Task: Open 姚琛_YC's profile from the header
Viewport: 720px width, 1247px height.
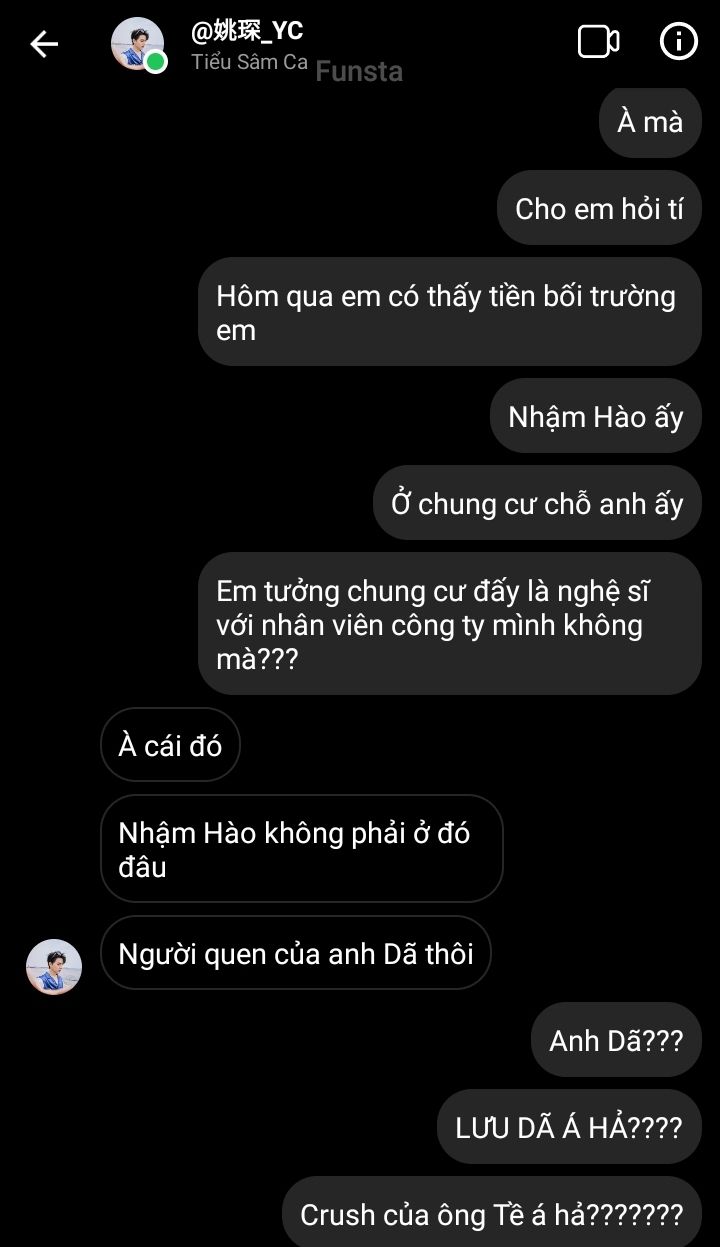Action: click(x=138, y=44)
